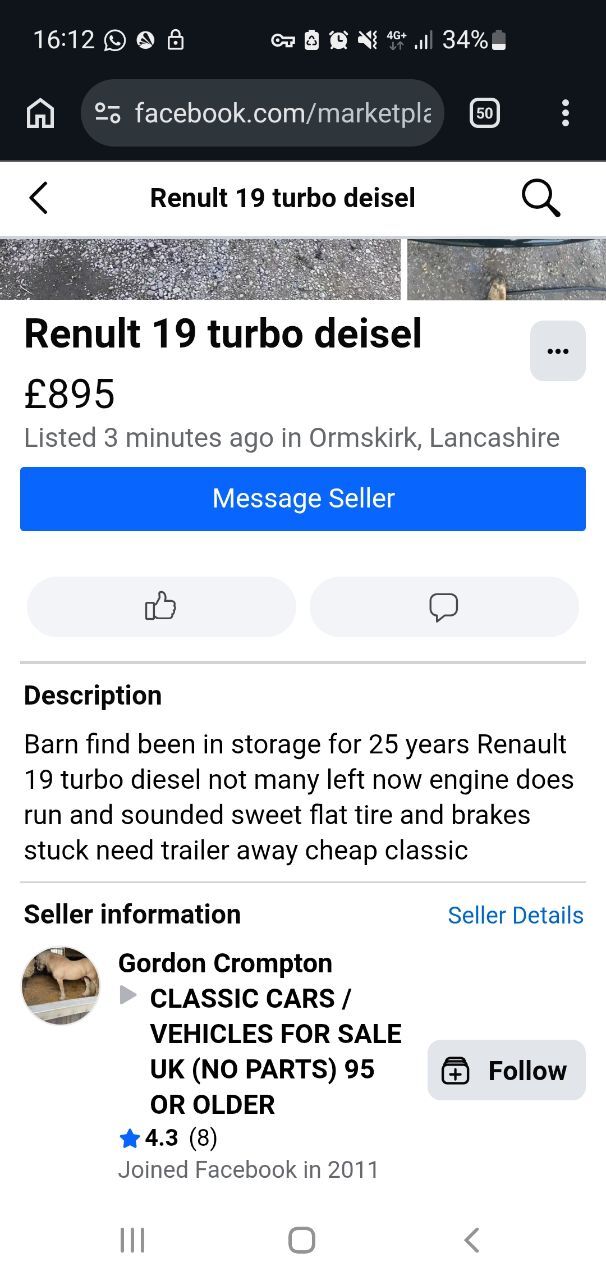Like this marketplace listing
This screenshot has width=606, height=1280.
click(x=161, y=606)
